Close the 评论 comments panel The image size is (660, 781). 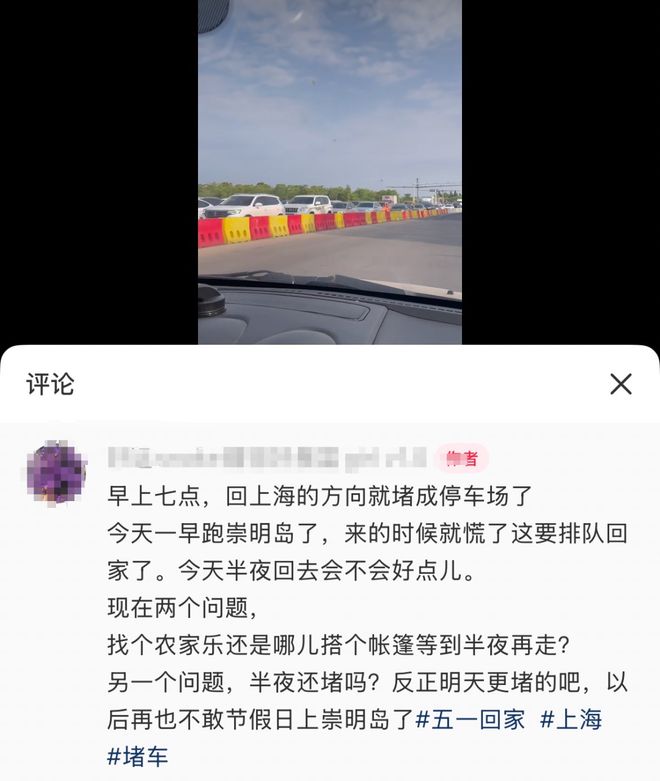[620, 384]
